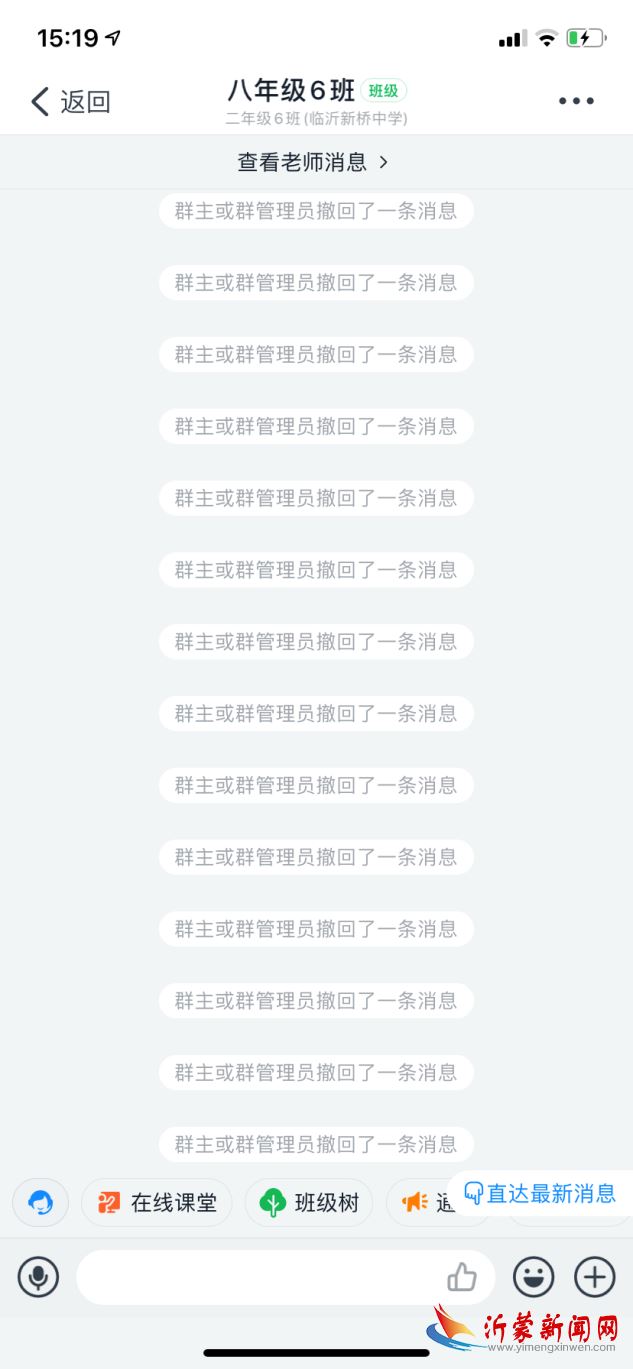Go back using the 返回 button

pos(70,101)
